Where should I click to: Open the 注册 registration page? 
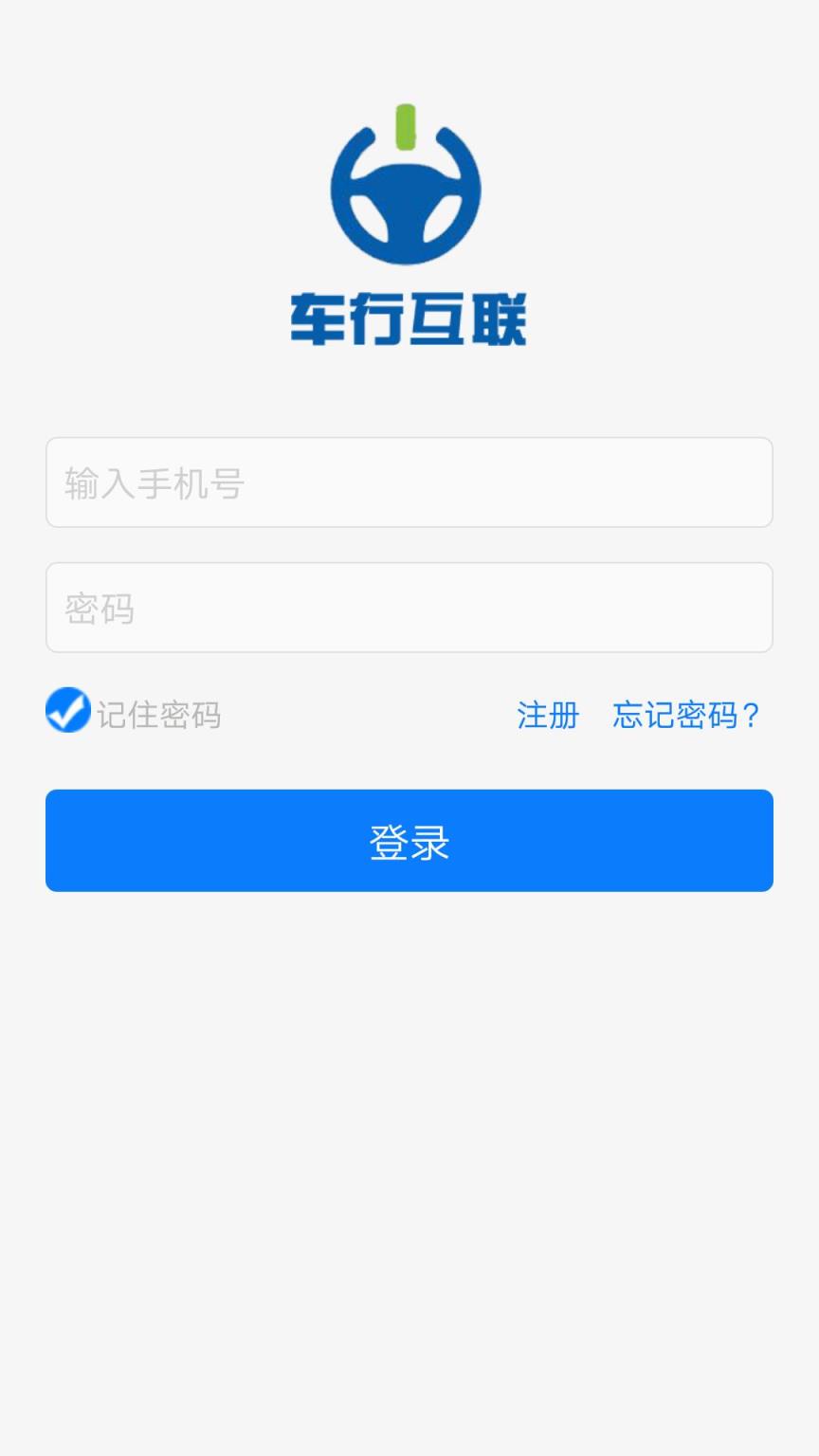pyautogui.click(x=547, y=717)
